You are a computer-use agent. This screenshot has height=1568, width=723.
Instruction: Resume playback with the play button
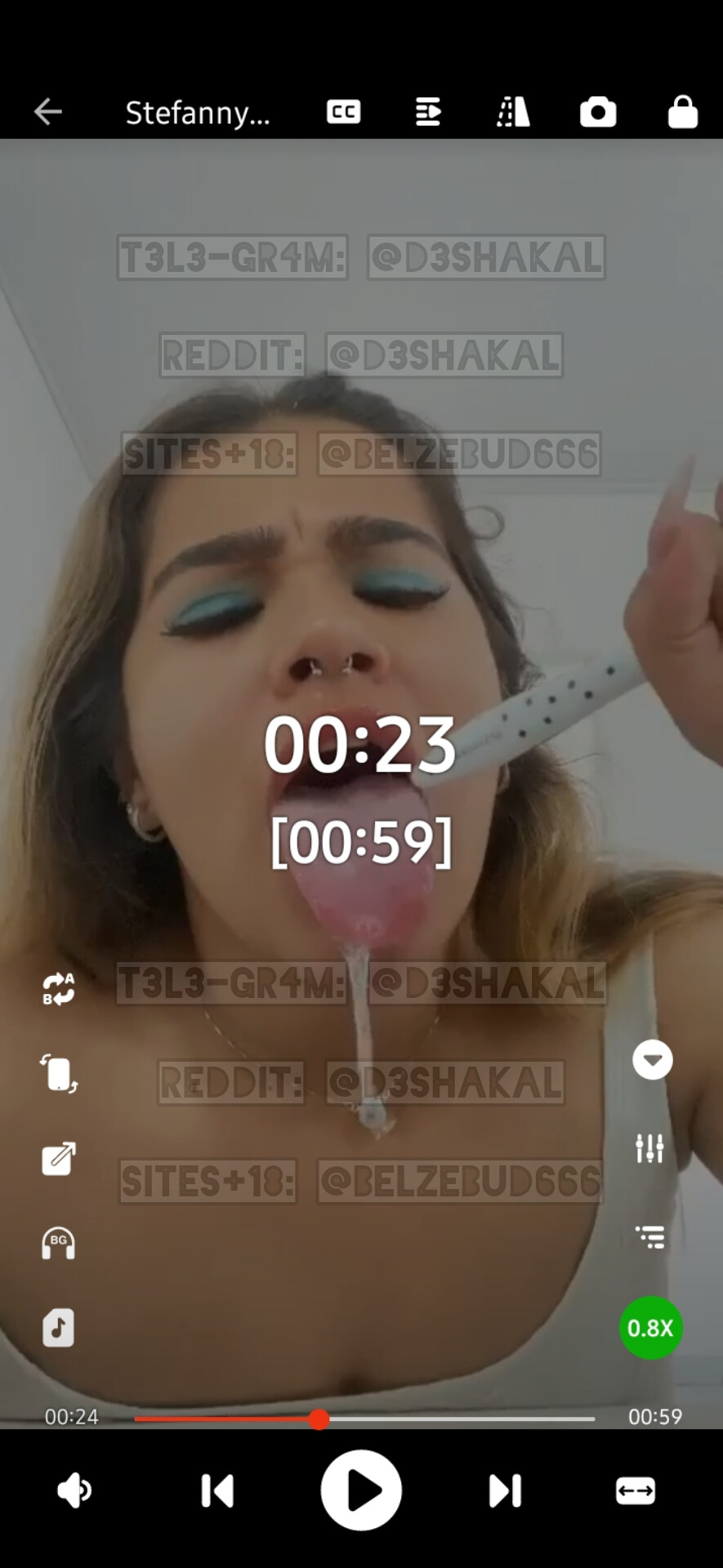tap(361, 1490)
